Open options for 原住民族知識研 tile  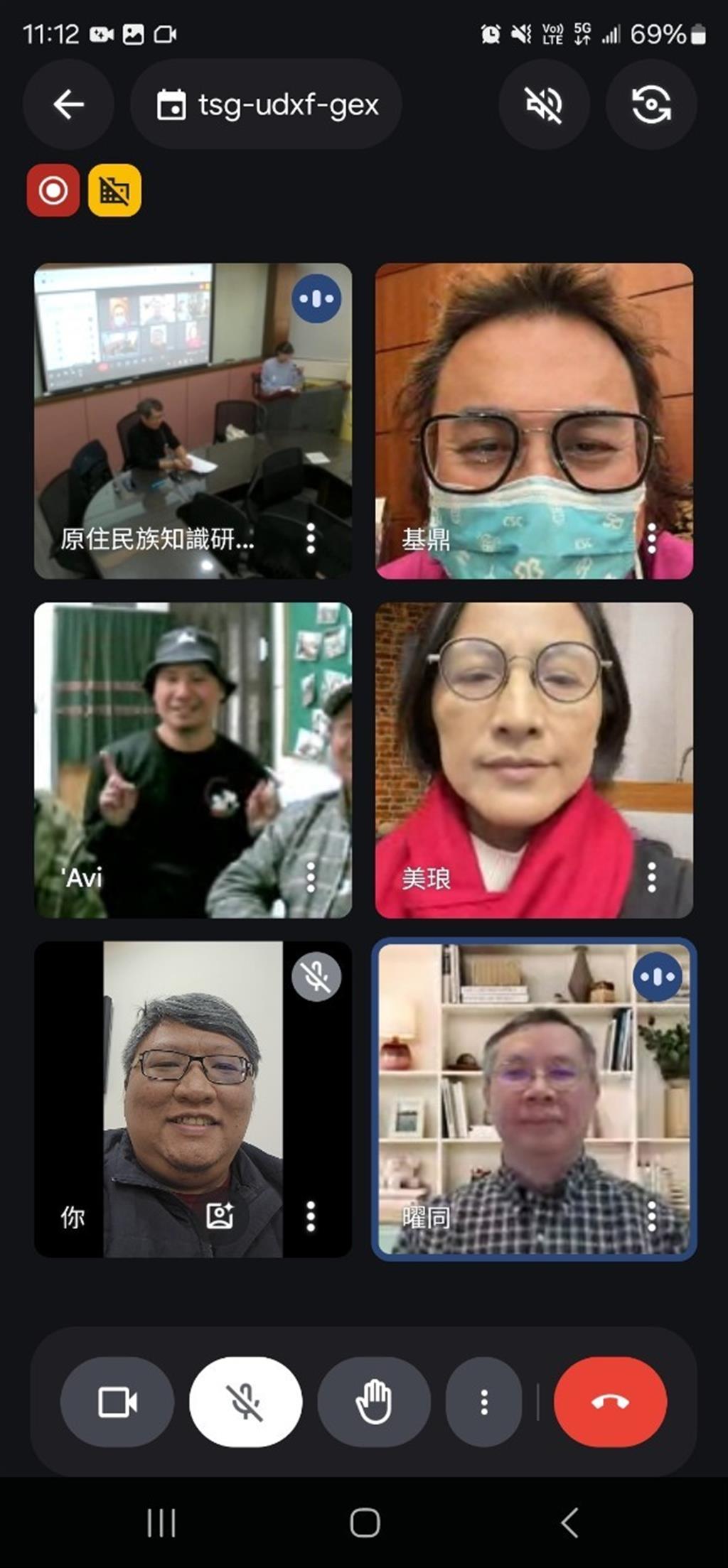pos(311,539)
